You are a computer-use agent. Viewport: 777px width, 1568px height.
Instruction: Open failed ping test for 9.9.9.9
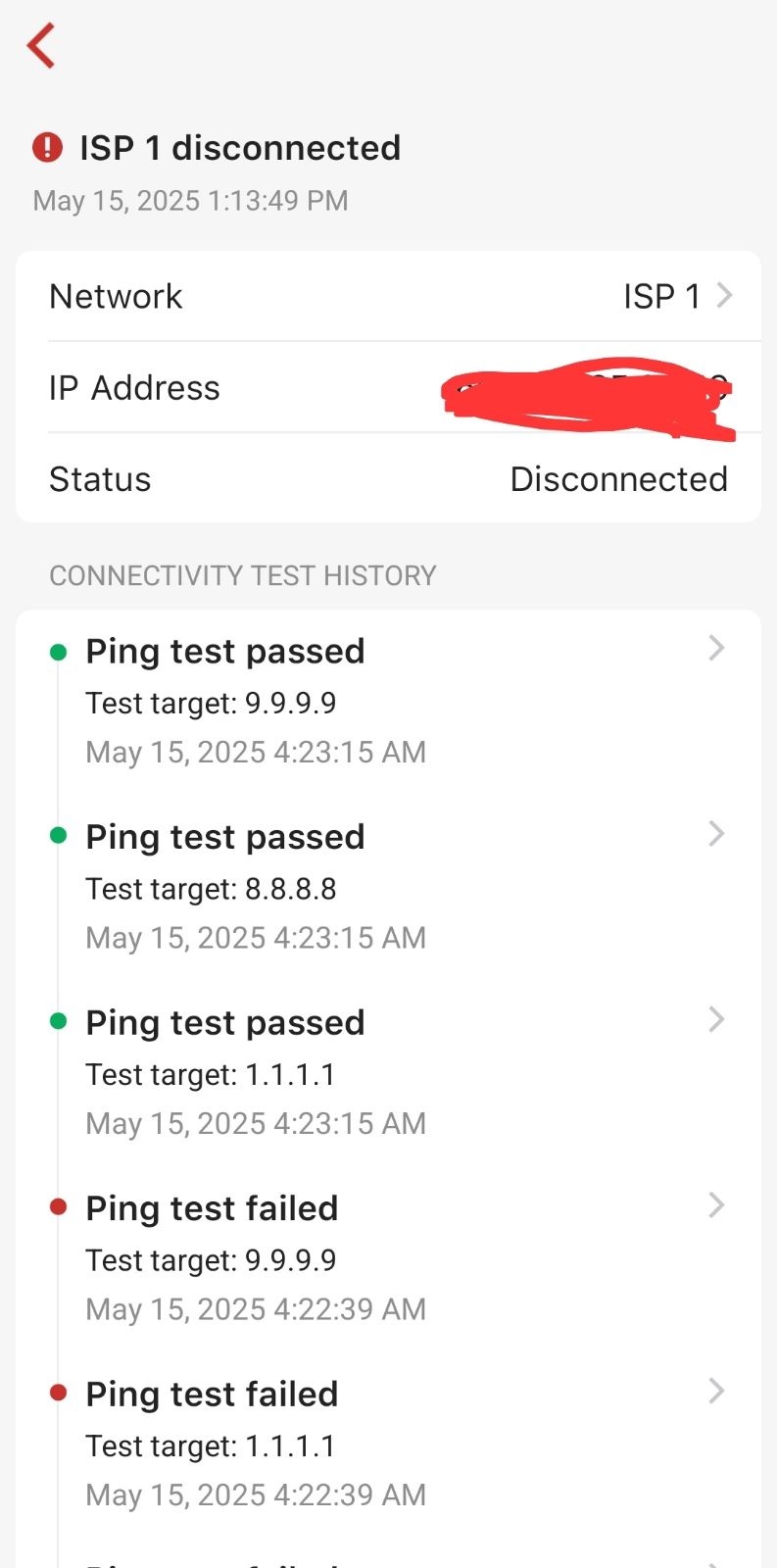(388, 1257)
